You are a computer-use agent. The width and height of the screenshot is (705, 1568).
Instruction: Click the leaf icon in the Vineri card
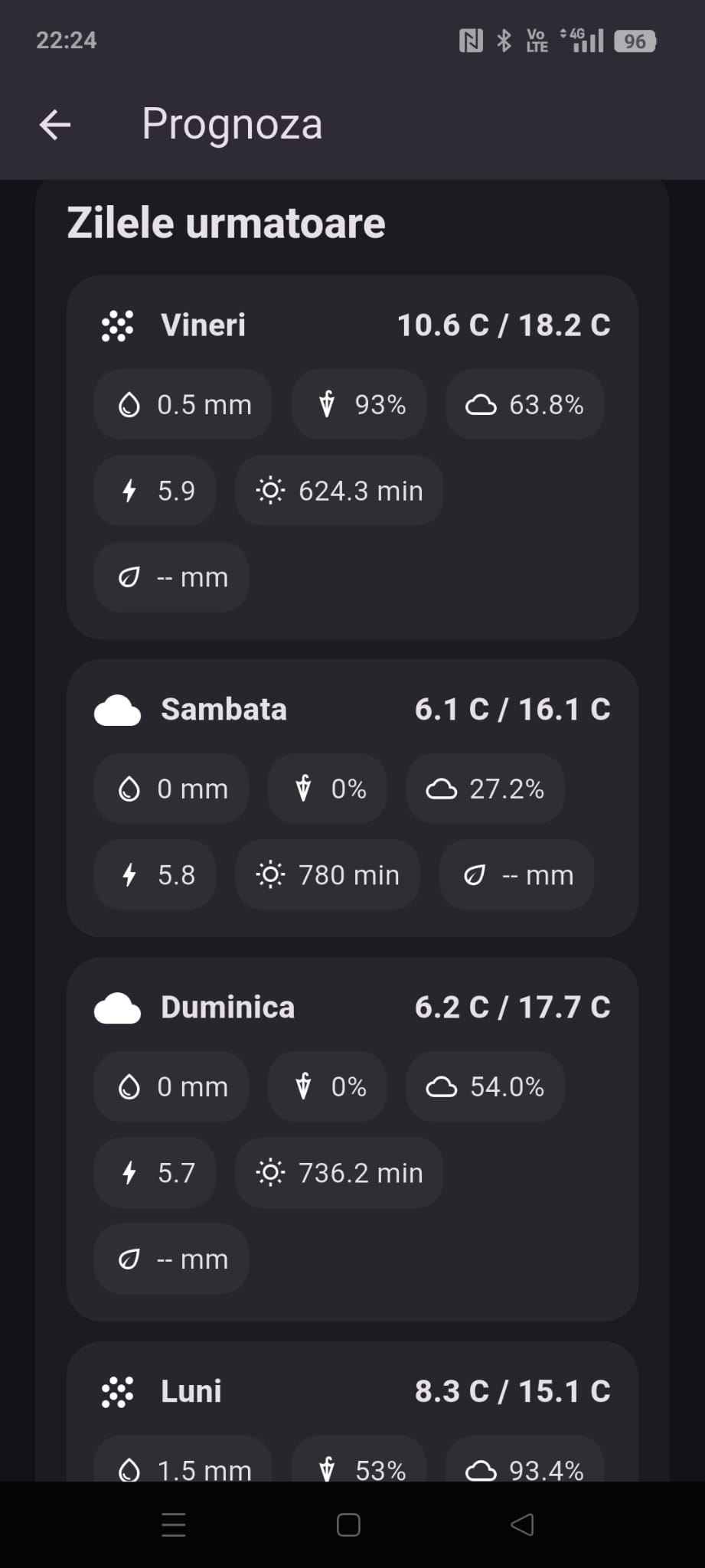click(x=130, y=577)
